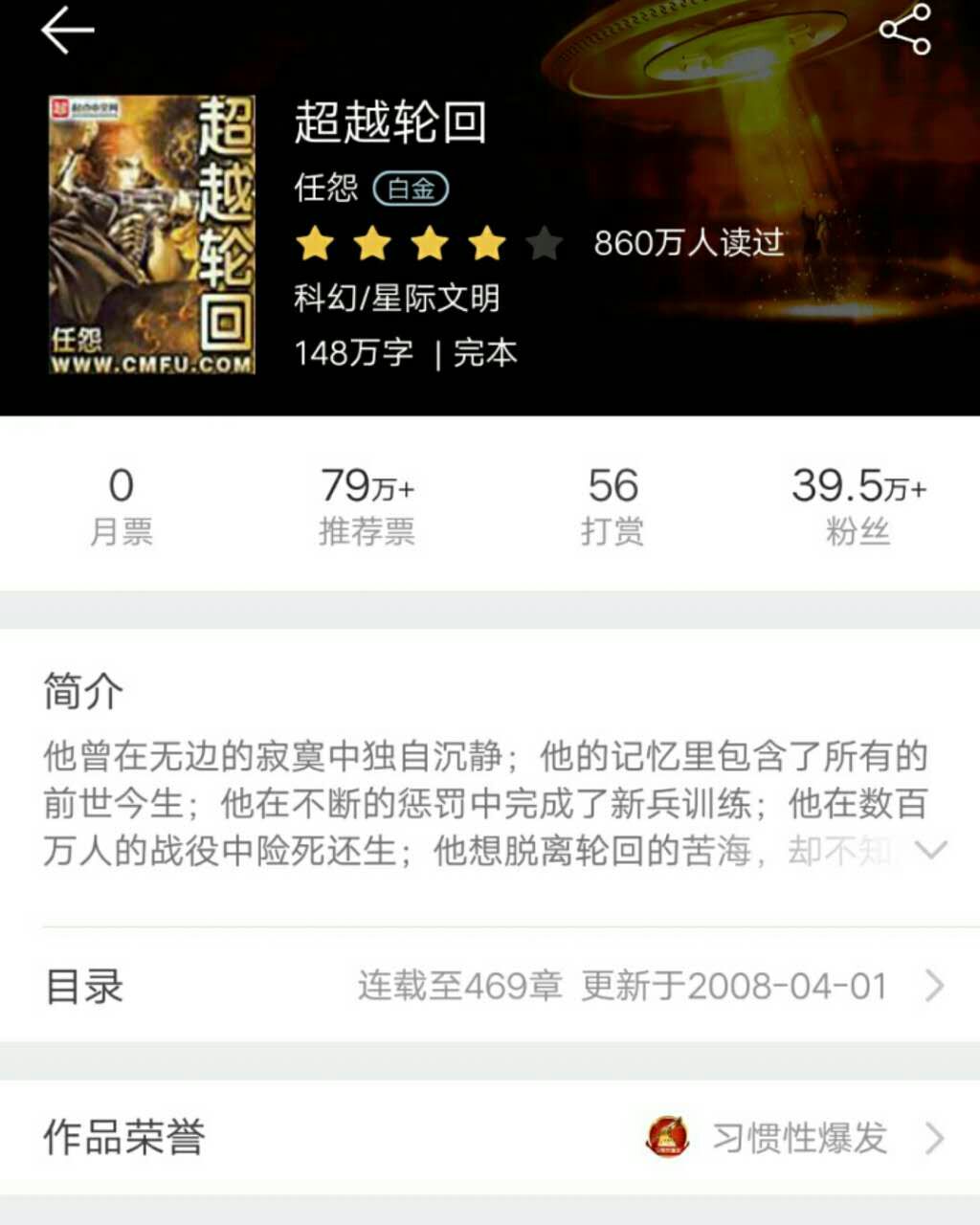Click the 科幻/星际文明 genre tag
This screenshot has height=1225, width=980.
[395, 298]
